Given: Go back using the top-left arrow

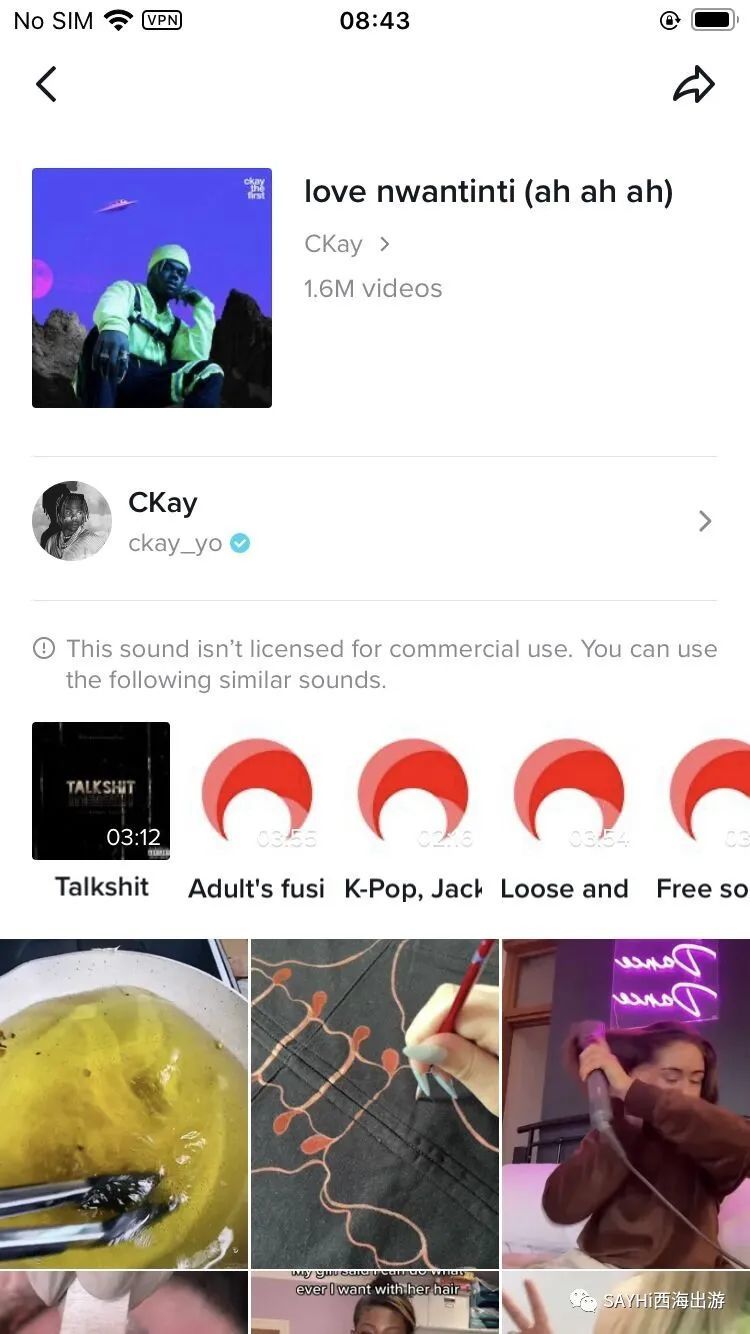Looking at the screenshot, I should pos(46,84).
